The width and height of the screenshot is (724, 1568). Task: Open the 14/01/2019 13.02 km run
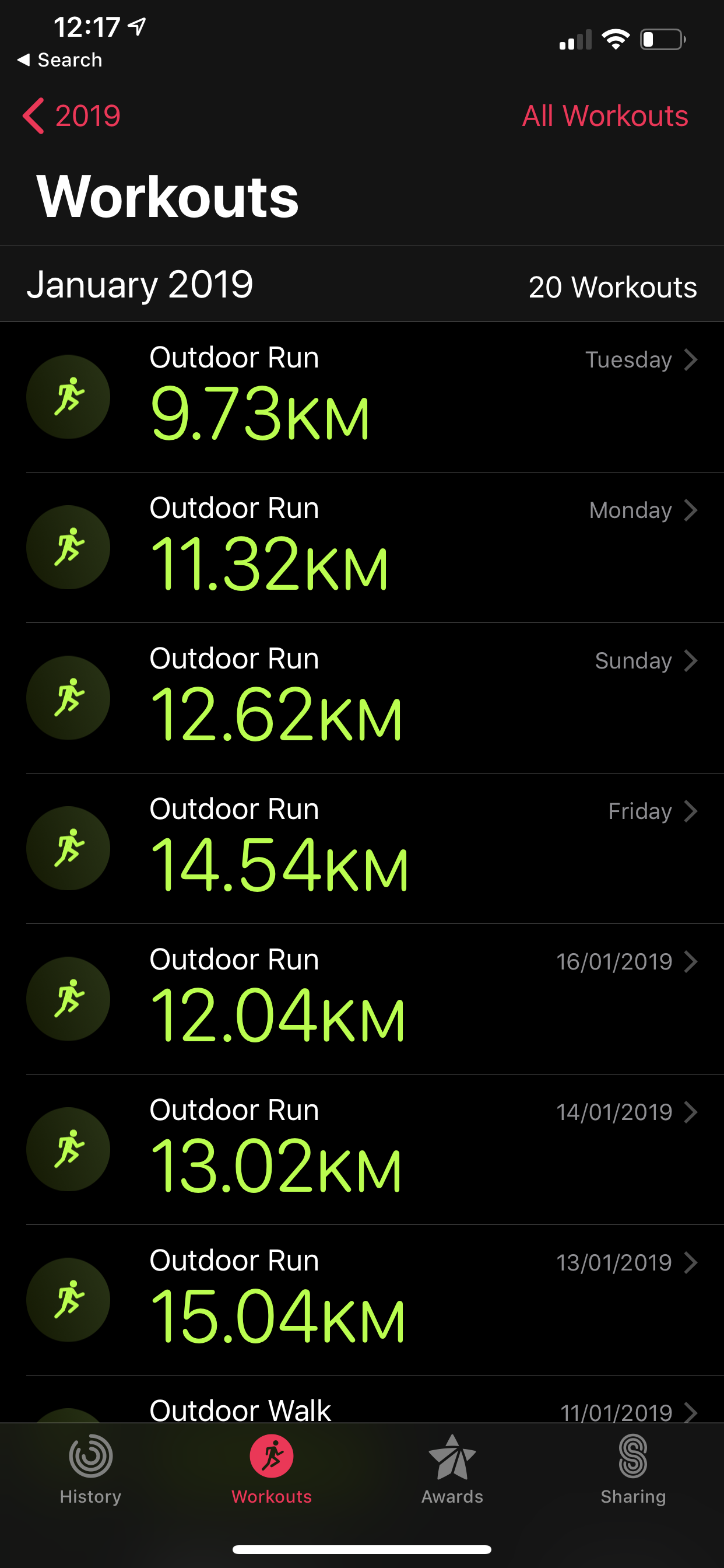[361, 1149]
